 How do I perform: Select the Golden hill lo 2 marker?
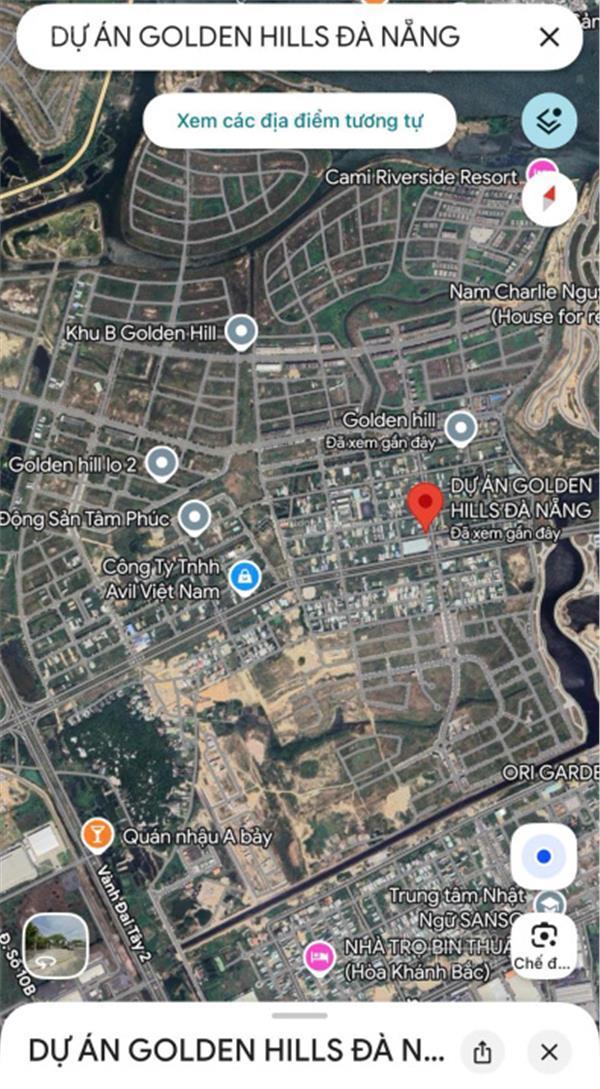tap(161, 464)
